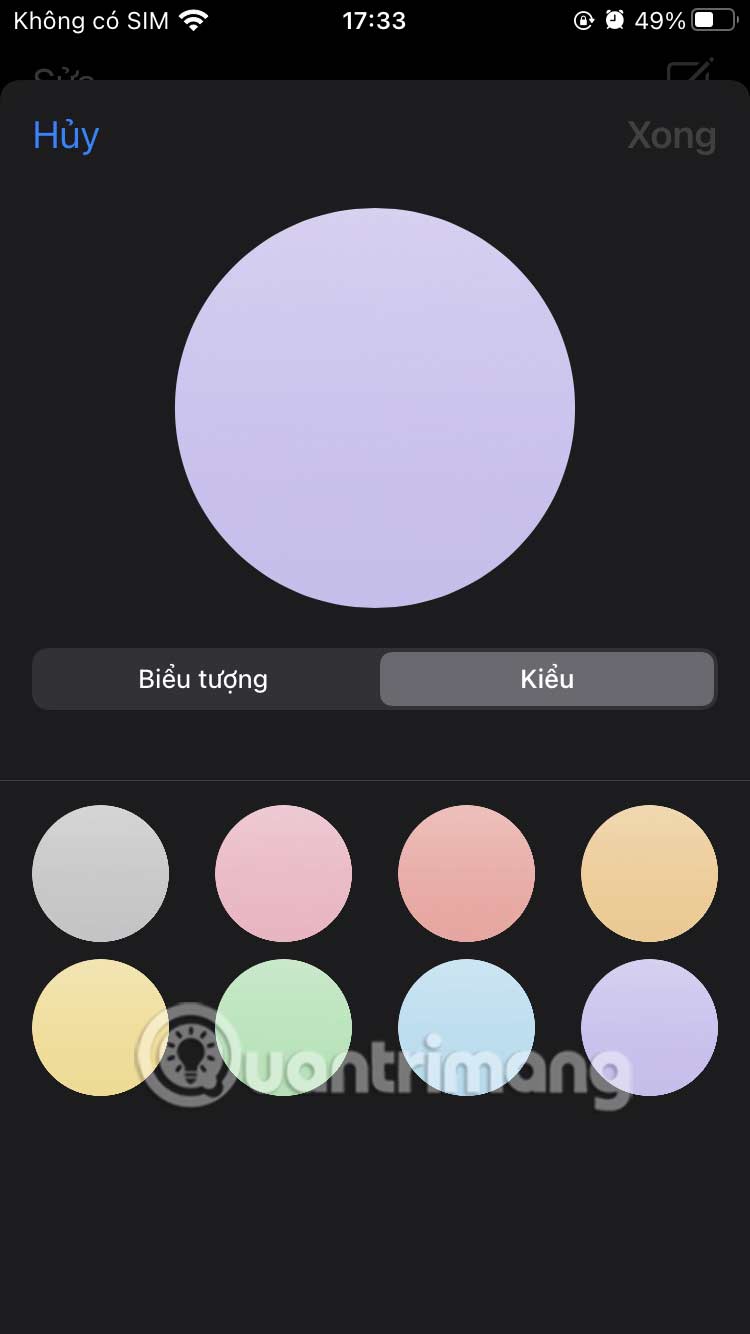The height and width of the screenshot is (1334, 750).
Task: Pick the yellow color swatch
Action: coord(100,1027)
